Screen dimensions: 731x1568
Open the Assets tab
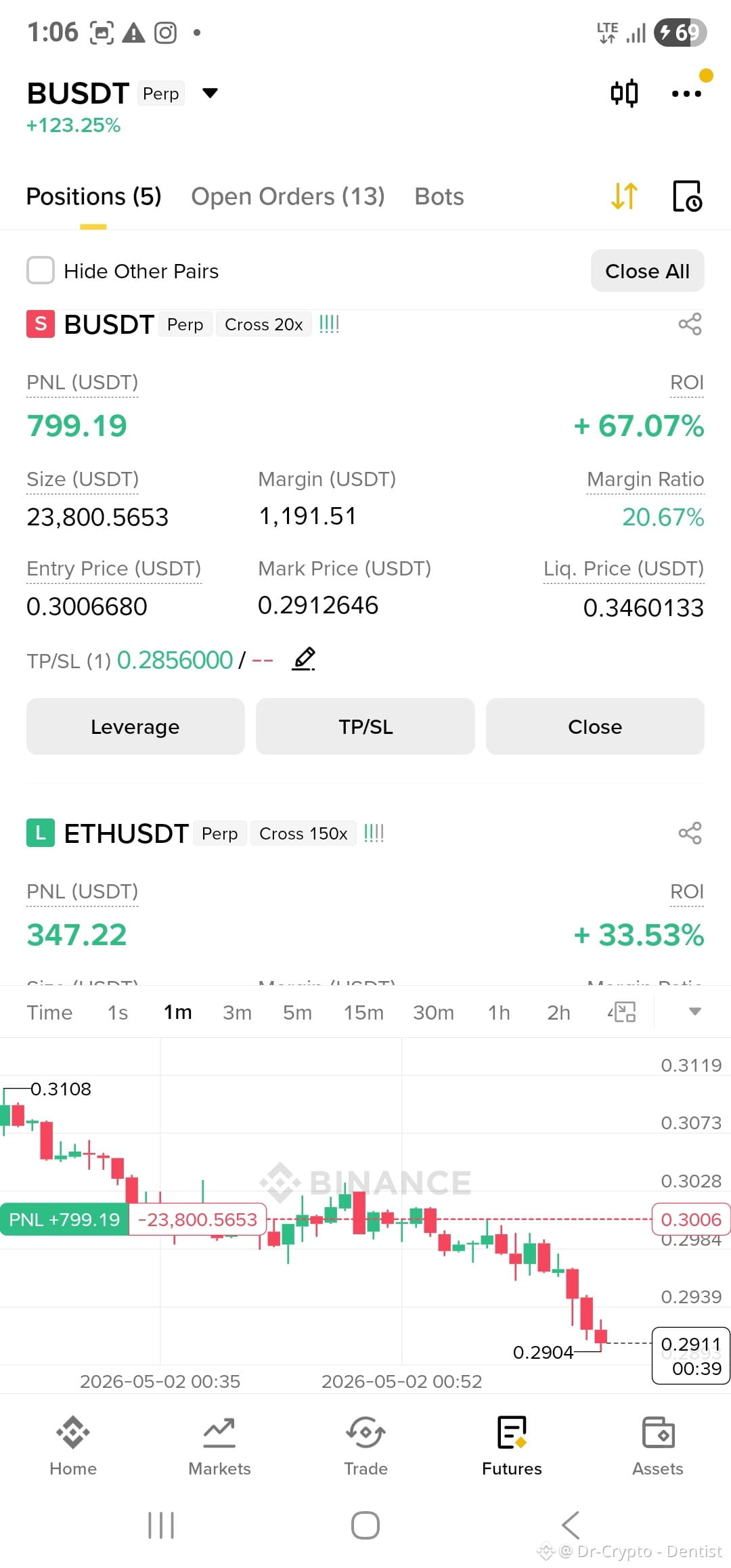click(658, 1446)
